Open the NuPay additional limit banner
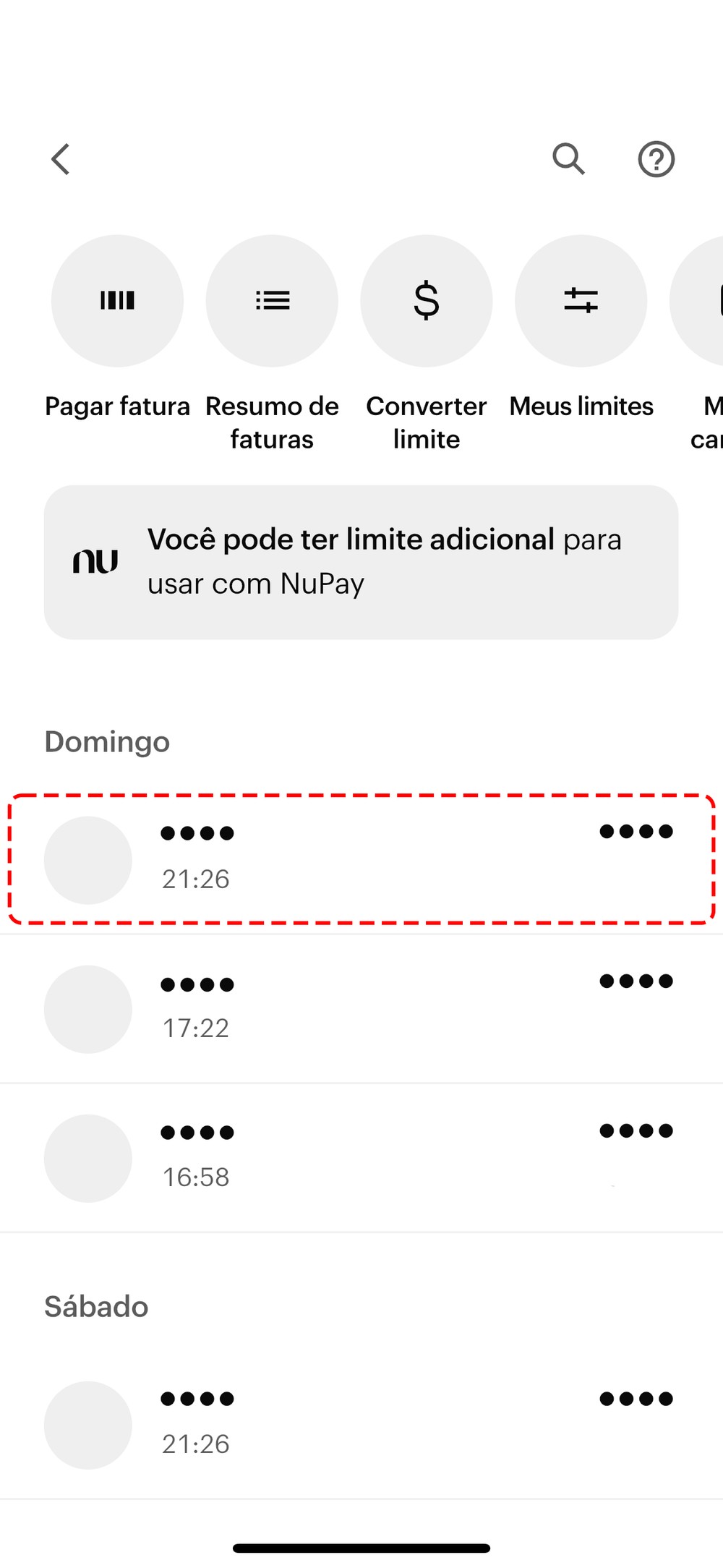The image size is (723, 1568). (x=361, y=562)
